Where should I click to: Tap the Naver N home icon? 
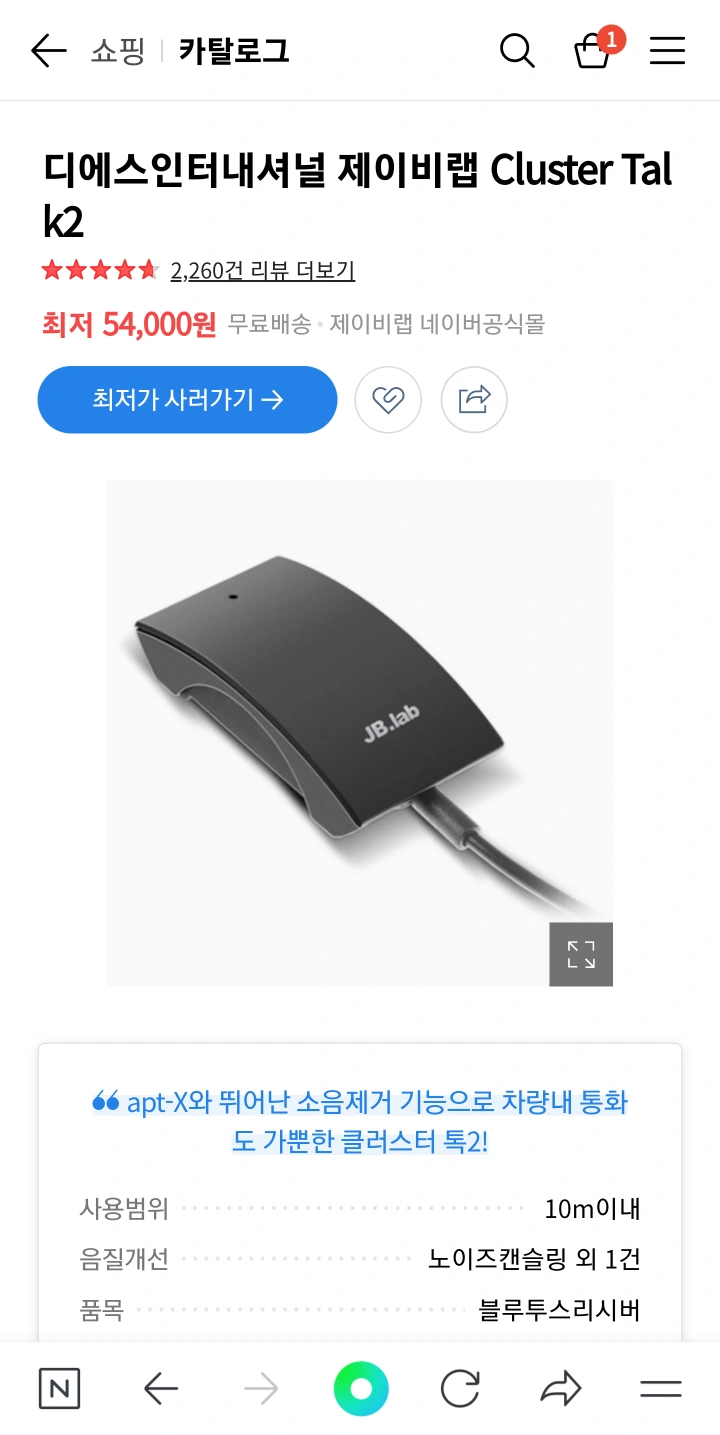point(60,1388)
